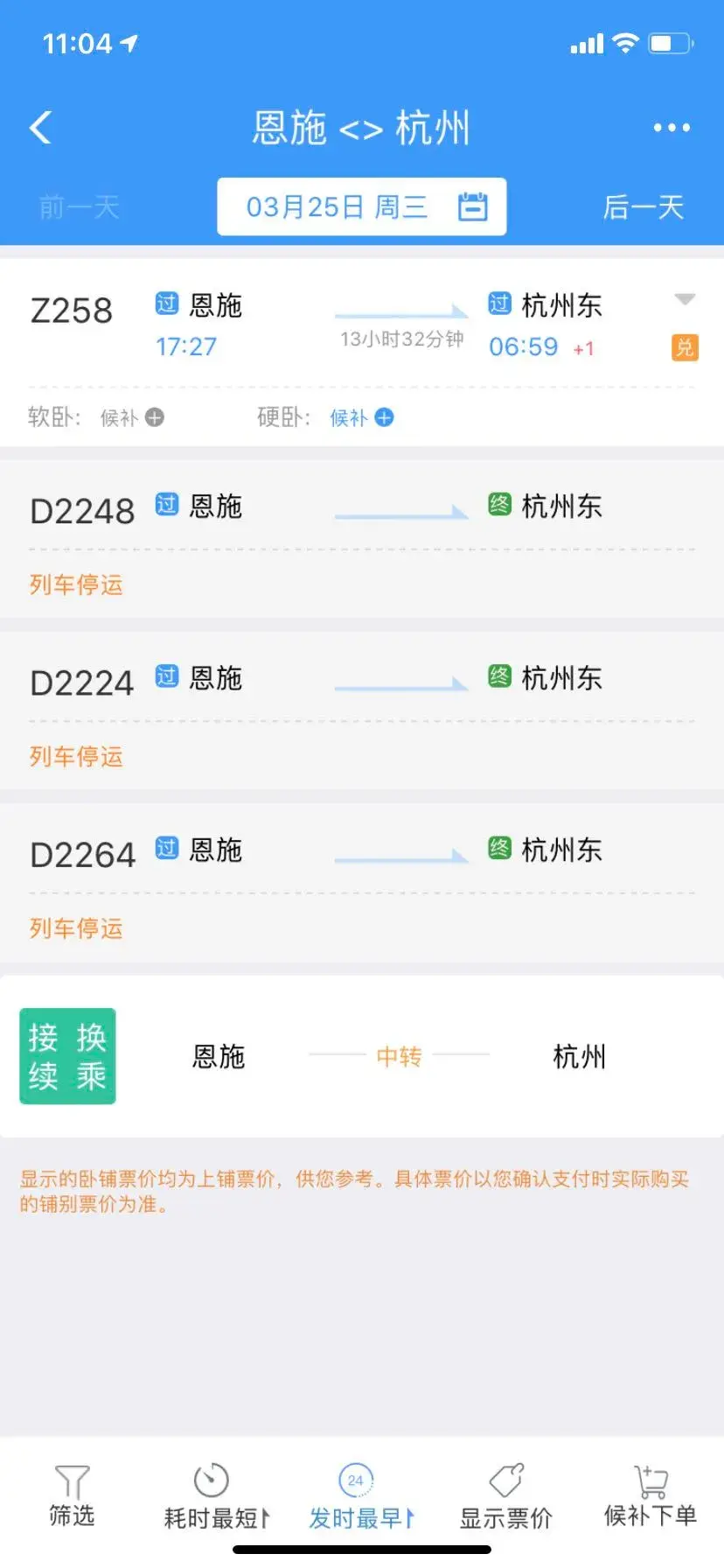Go to the next day with 后一天

pos(643,207)
